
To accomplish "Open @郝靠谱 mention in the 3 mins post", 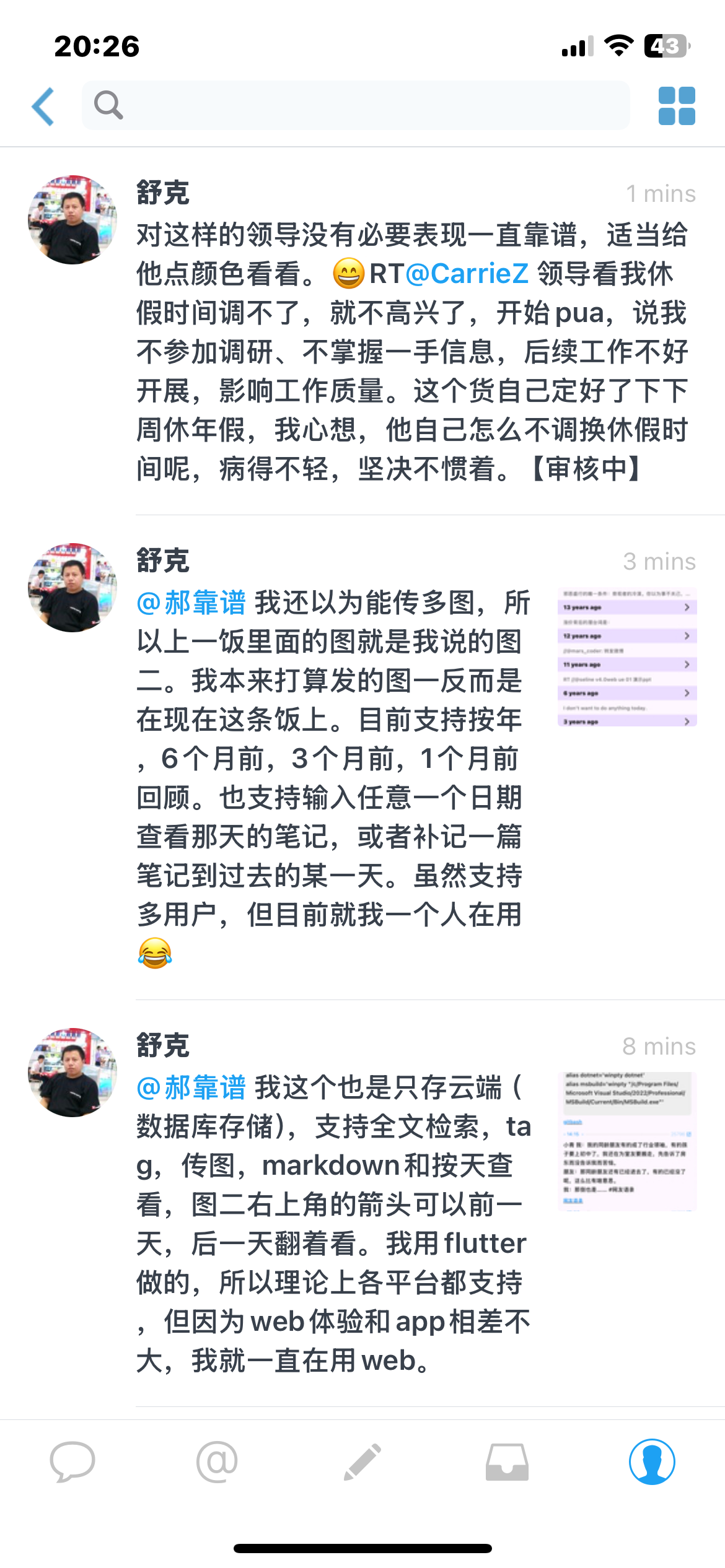I will 191,603.
